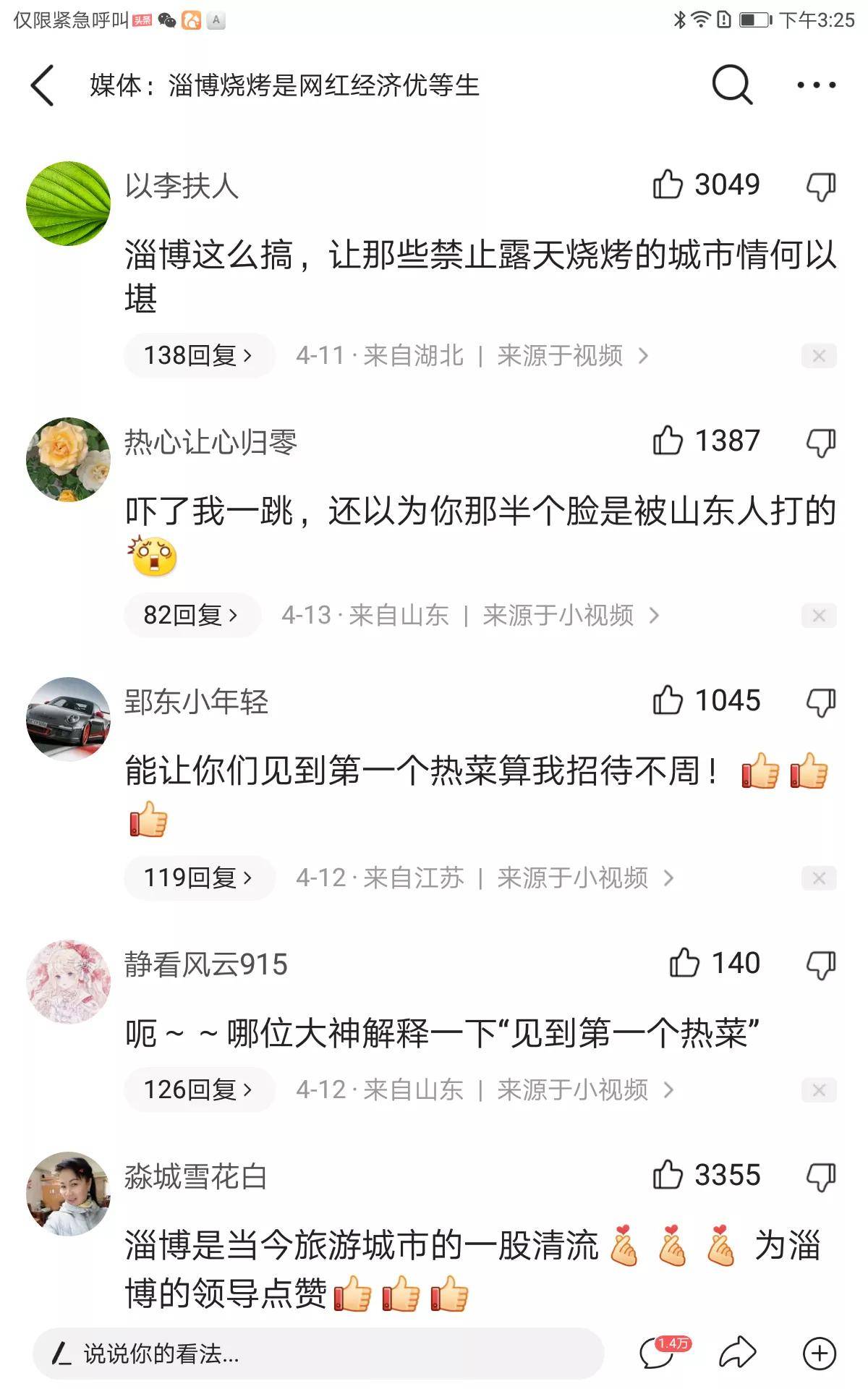
Task: Like 郢东小年轻's comment
Action: tap(668, 700)
